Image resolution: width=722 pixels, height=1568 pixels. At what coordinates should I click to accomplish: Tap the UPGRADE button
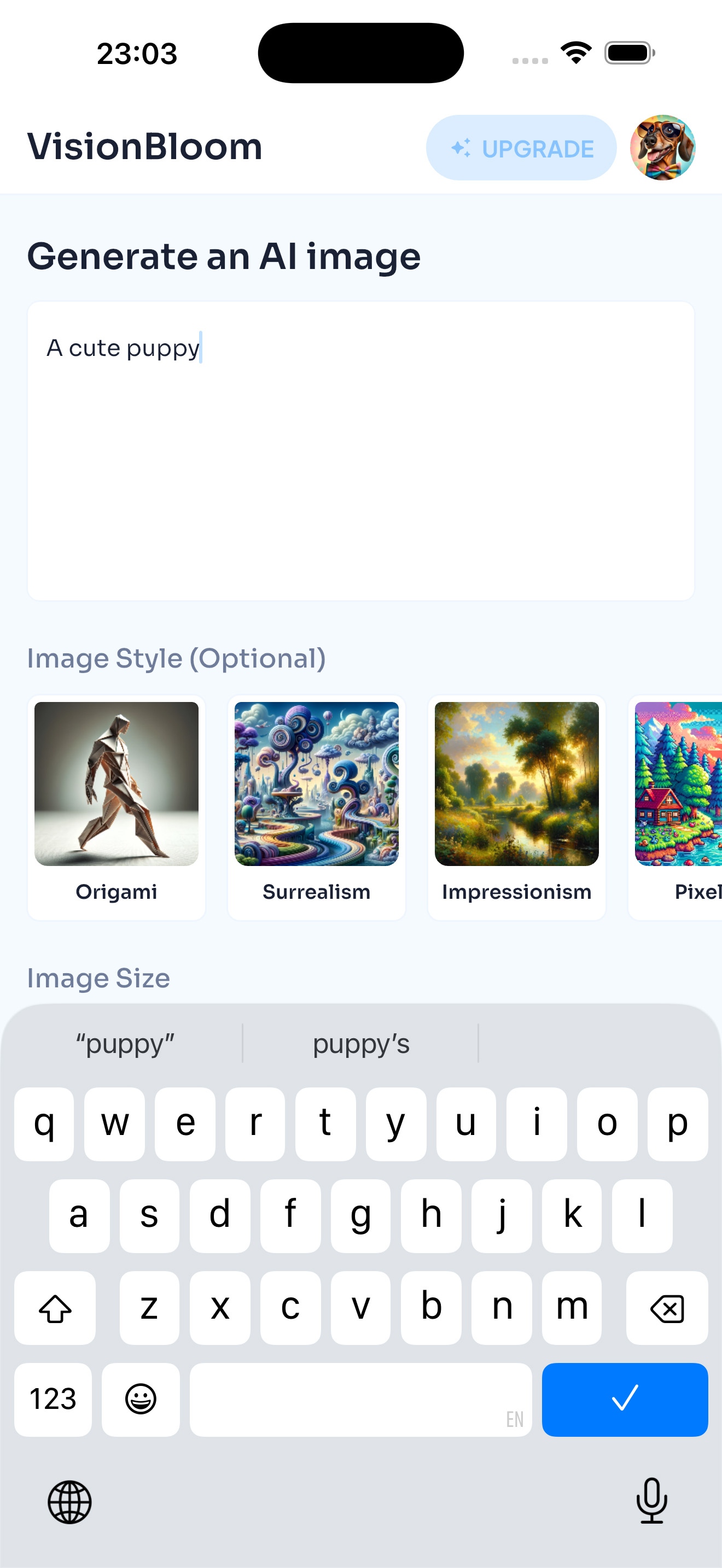(521, 148)
